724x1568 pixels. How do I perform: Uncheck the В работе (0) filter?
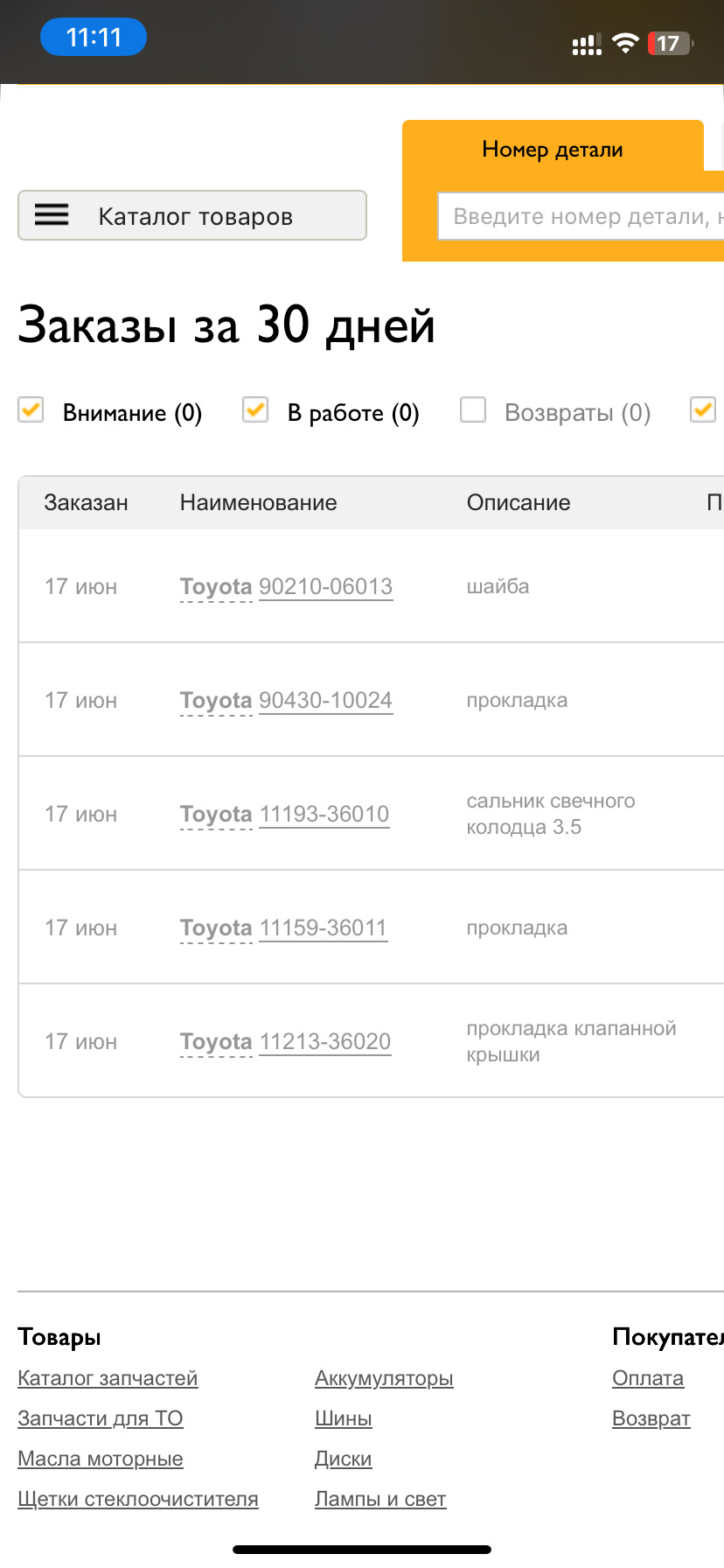click(255, 409)
